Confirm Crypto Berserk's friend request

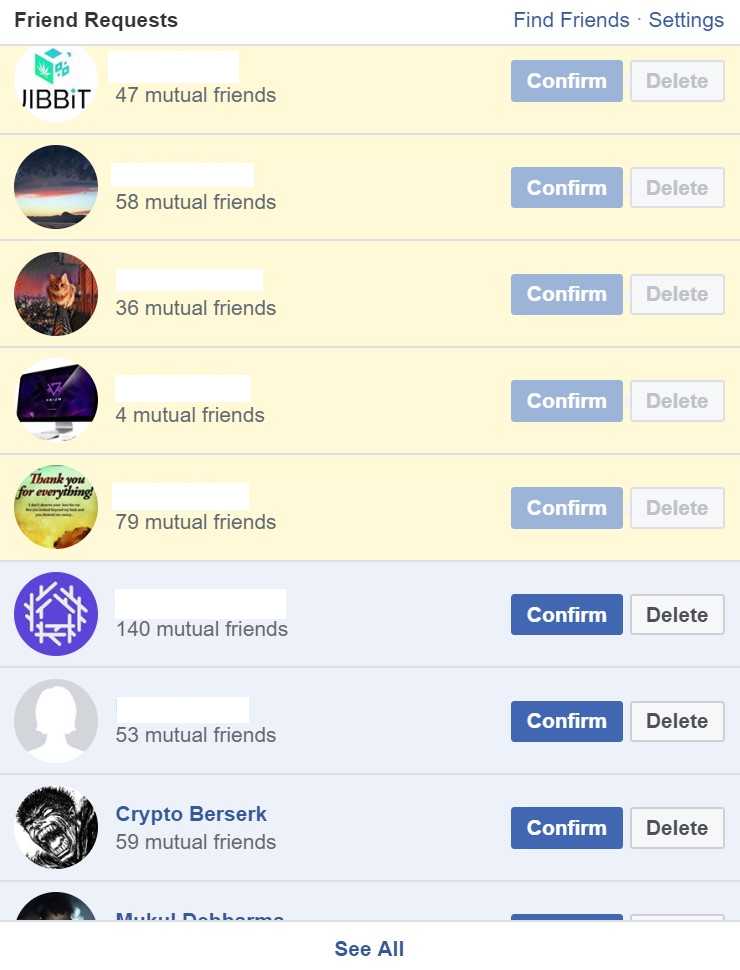(566, 828)
